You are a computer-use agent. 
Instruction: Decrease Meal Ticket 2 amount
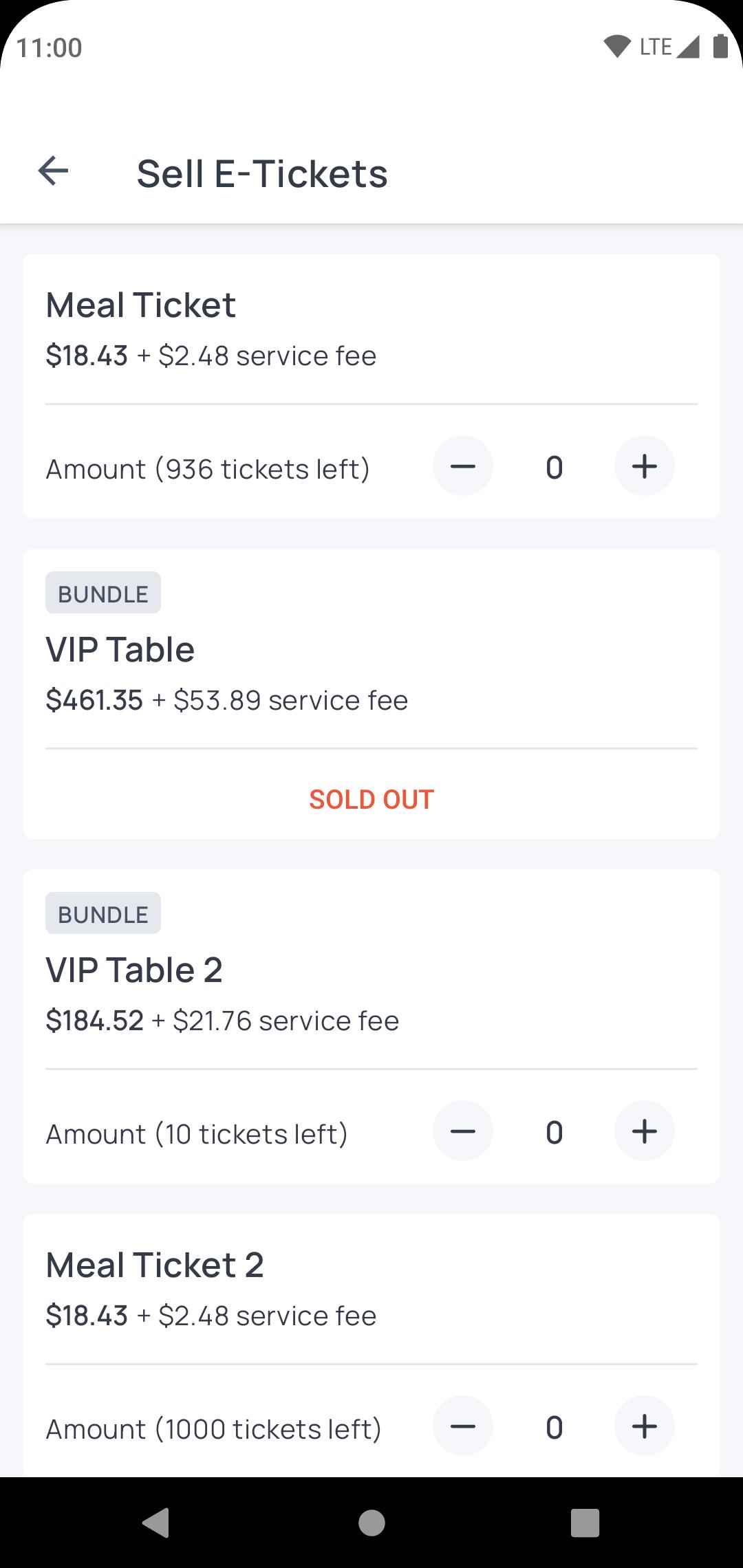462,1426
